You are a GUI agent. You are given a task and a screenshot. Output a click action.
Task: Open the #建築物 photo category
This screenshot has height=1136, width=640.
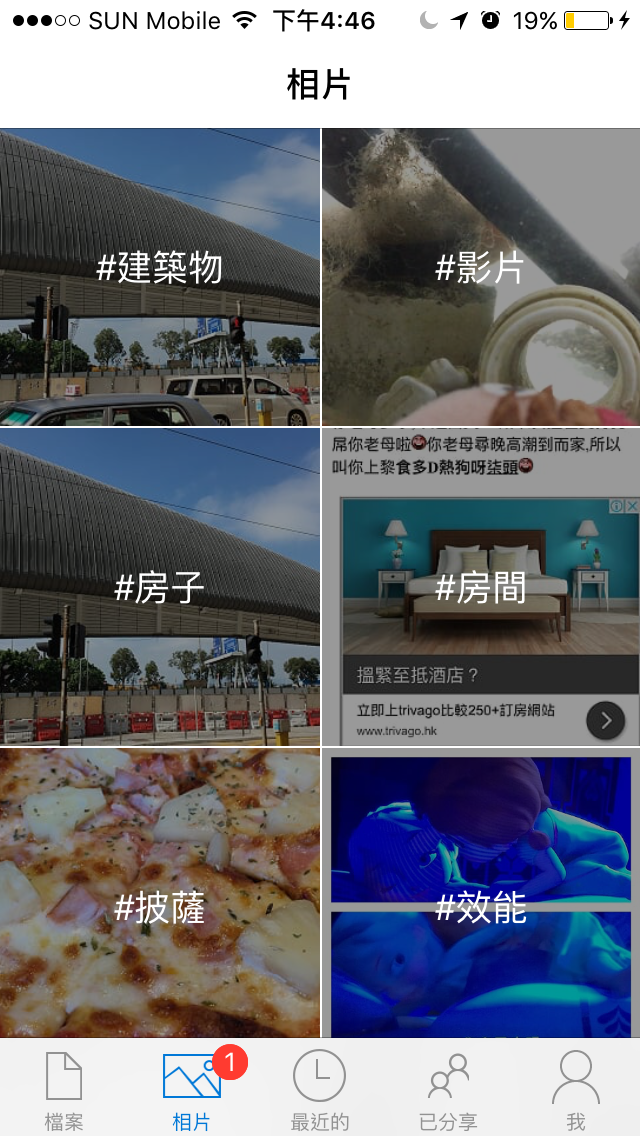160,277
